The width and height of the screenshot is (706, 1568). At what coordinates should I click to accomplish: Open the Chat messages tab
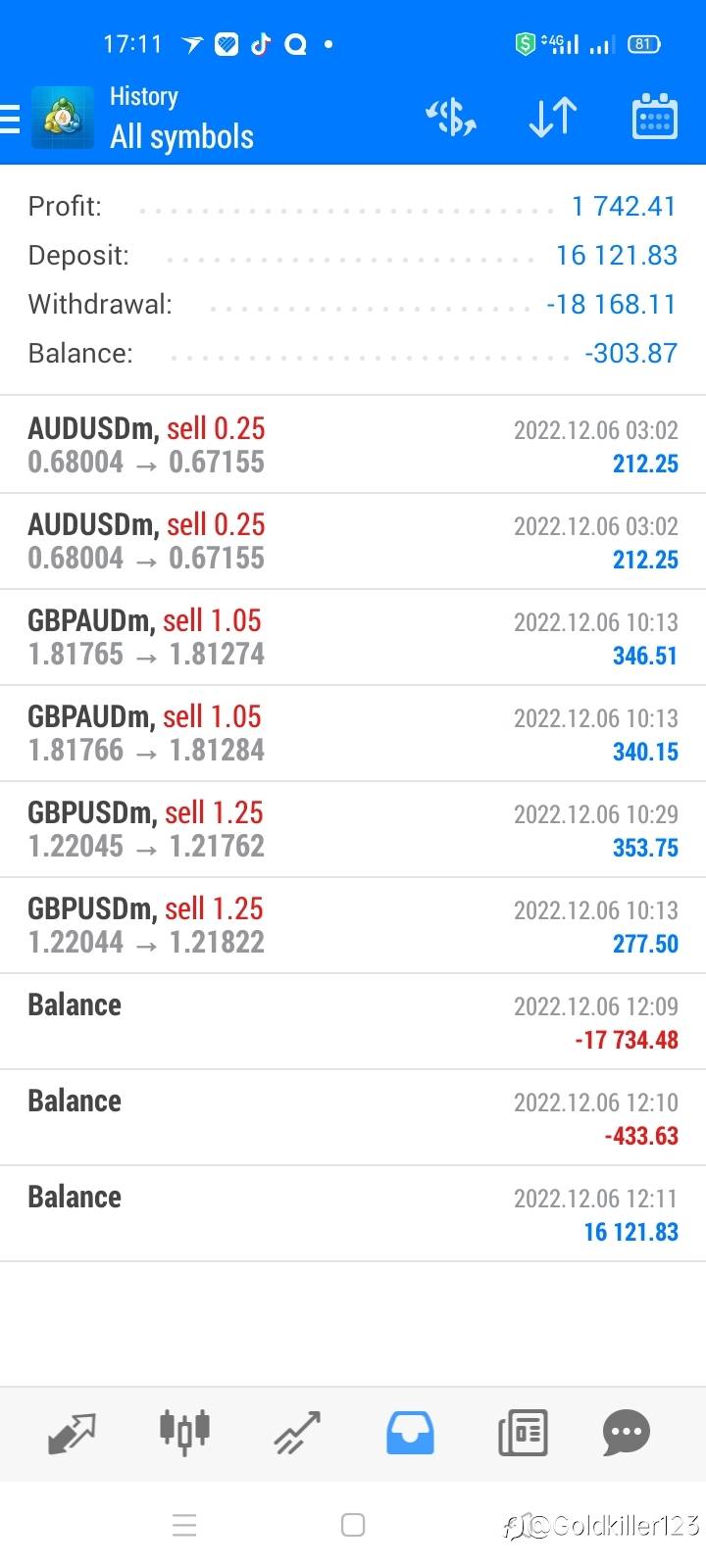pos(627,1433)
